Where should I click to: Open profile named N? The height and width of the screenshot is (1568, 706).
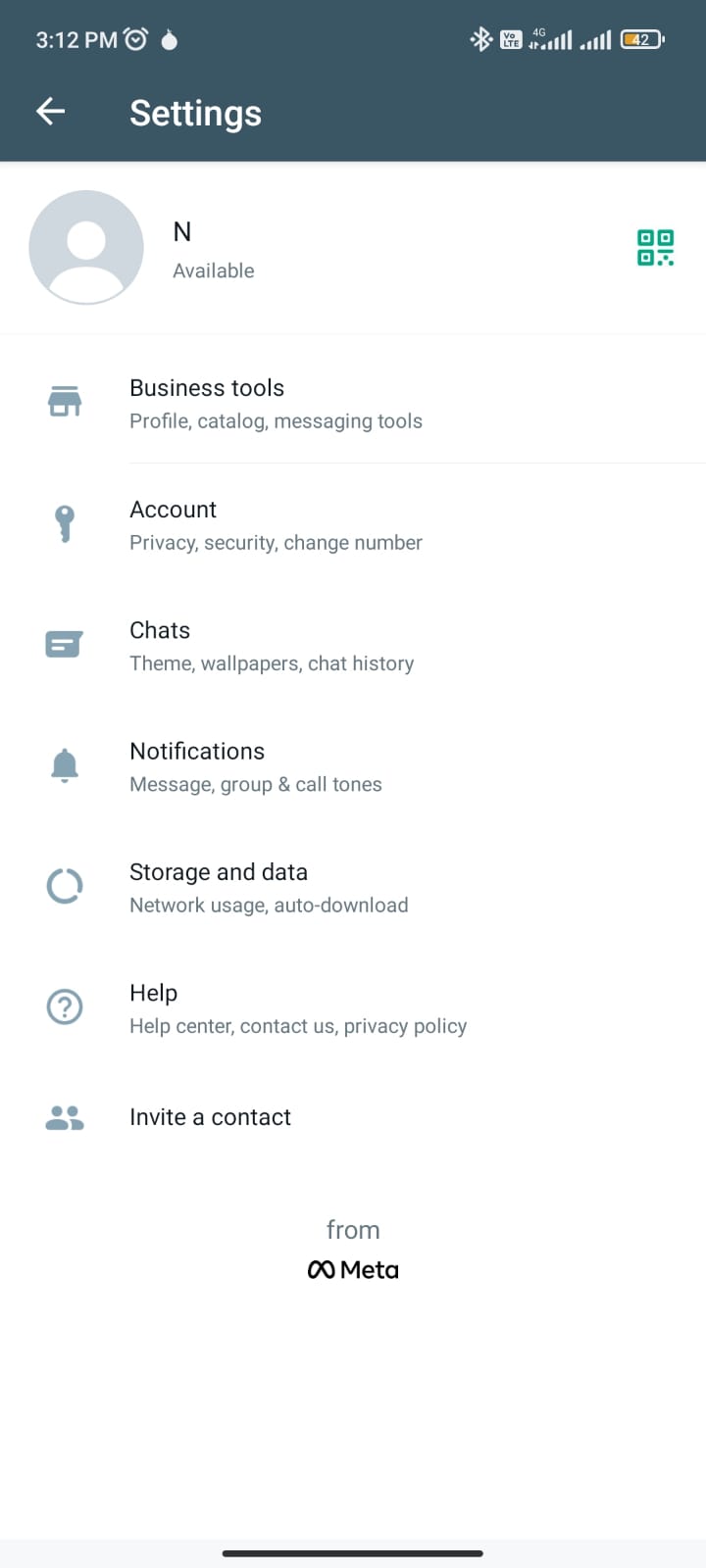coord(353,248)
